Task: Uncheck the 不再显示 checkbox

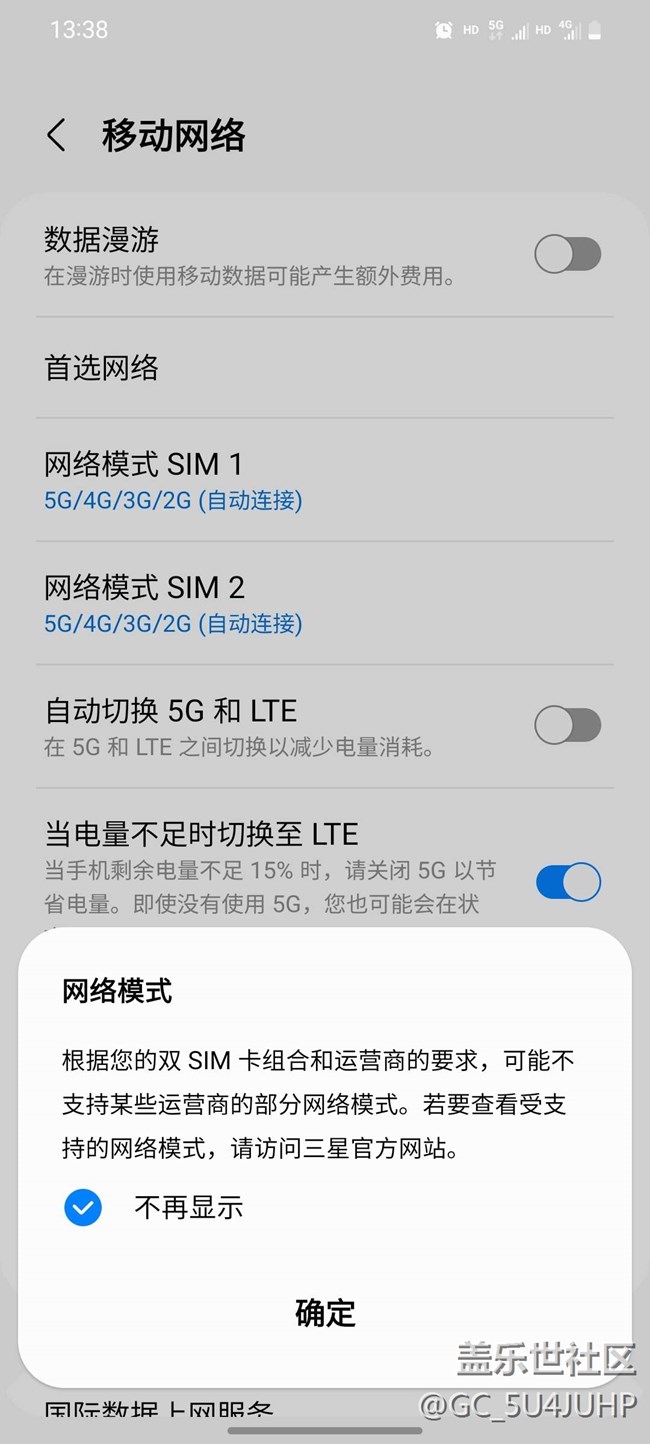Action: pos(83,1207)
